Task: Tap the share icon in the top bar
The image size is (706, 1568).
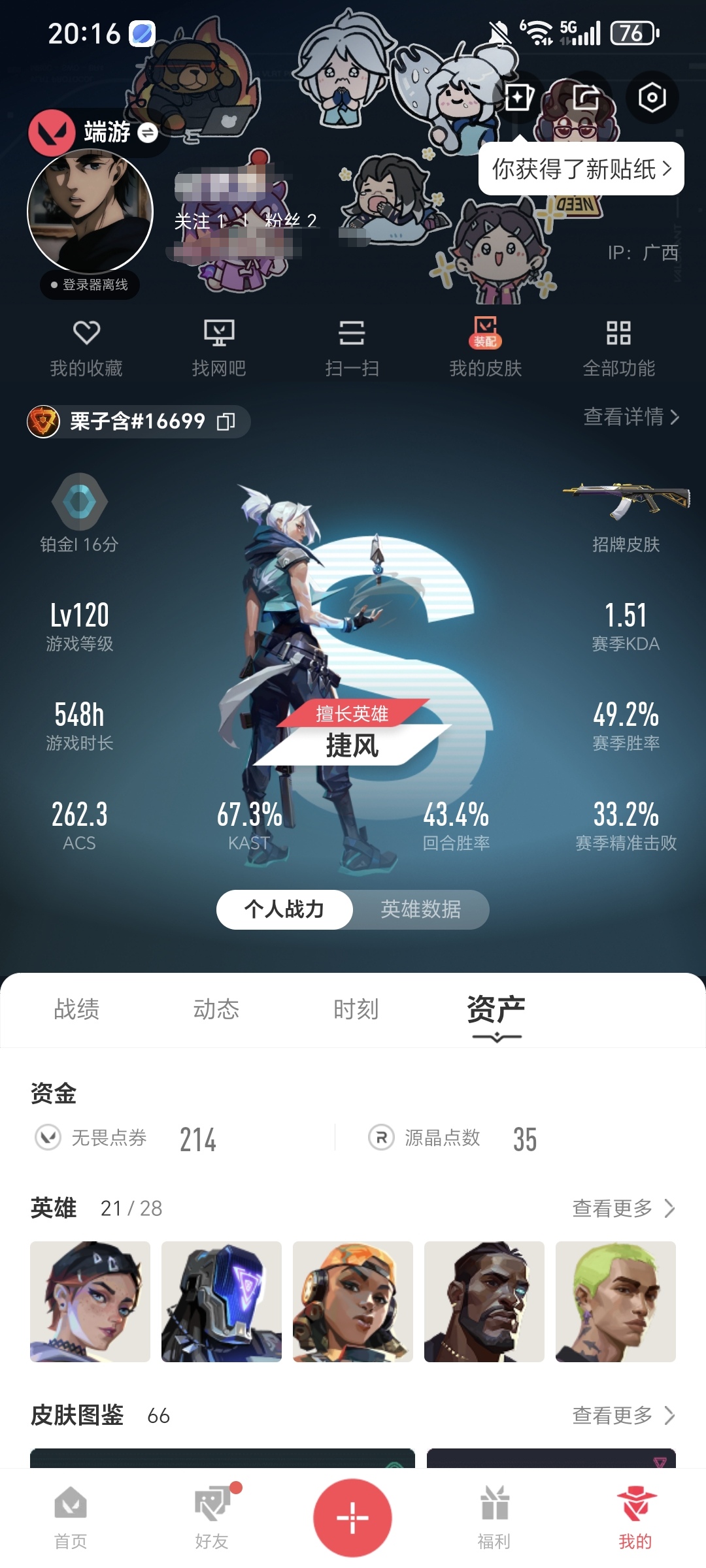Action: pos(586,97)
